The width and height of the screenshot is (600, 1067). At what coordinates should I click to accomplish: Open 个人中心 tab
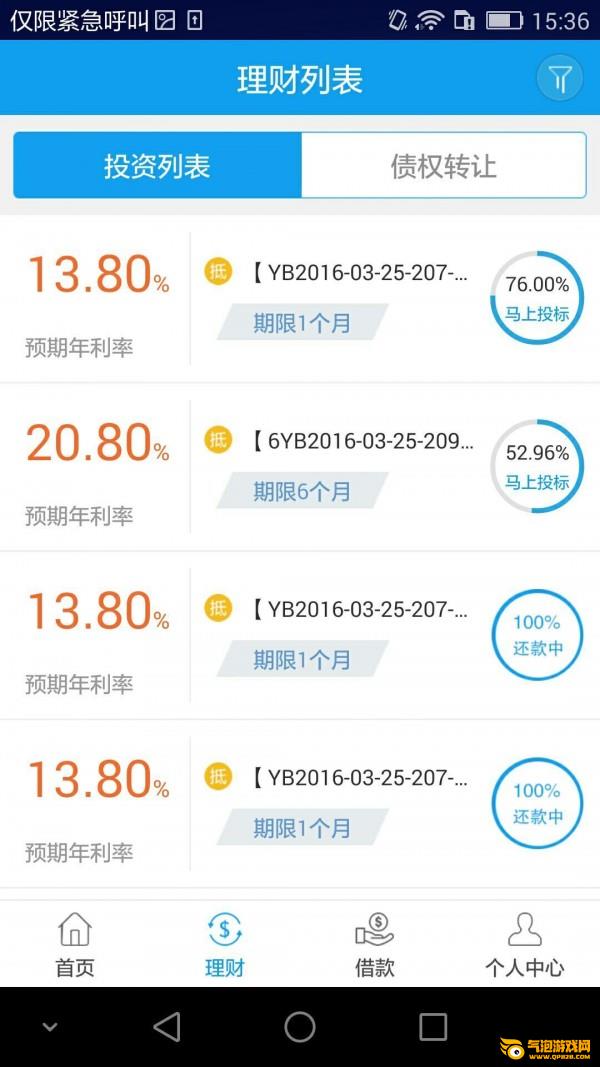(x=524, y=945)
